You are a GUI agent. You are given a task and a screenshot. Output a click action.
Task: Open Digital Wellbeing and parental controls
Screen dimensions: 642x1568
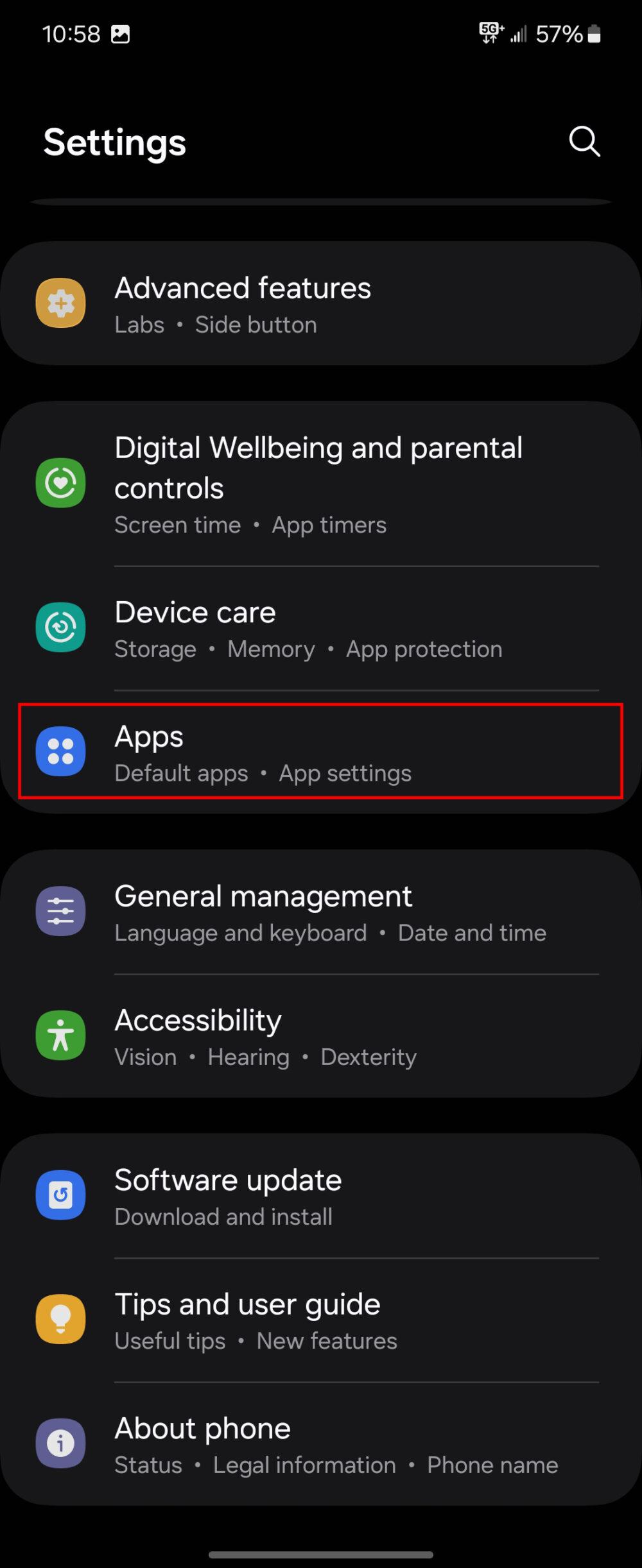click(x=318, y=484)
